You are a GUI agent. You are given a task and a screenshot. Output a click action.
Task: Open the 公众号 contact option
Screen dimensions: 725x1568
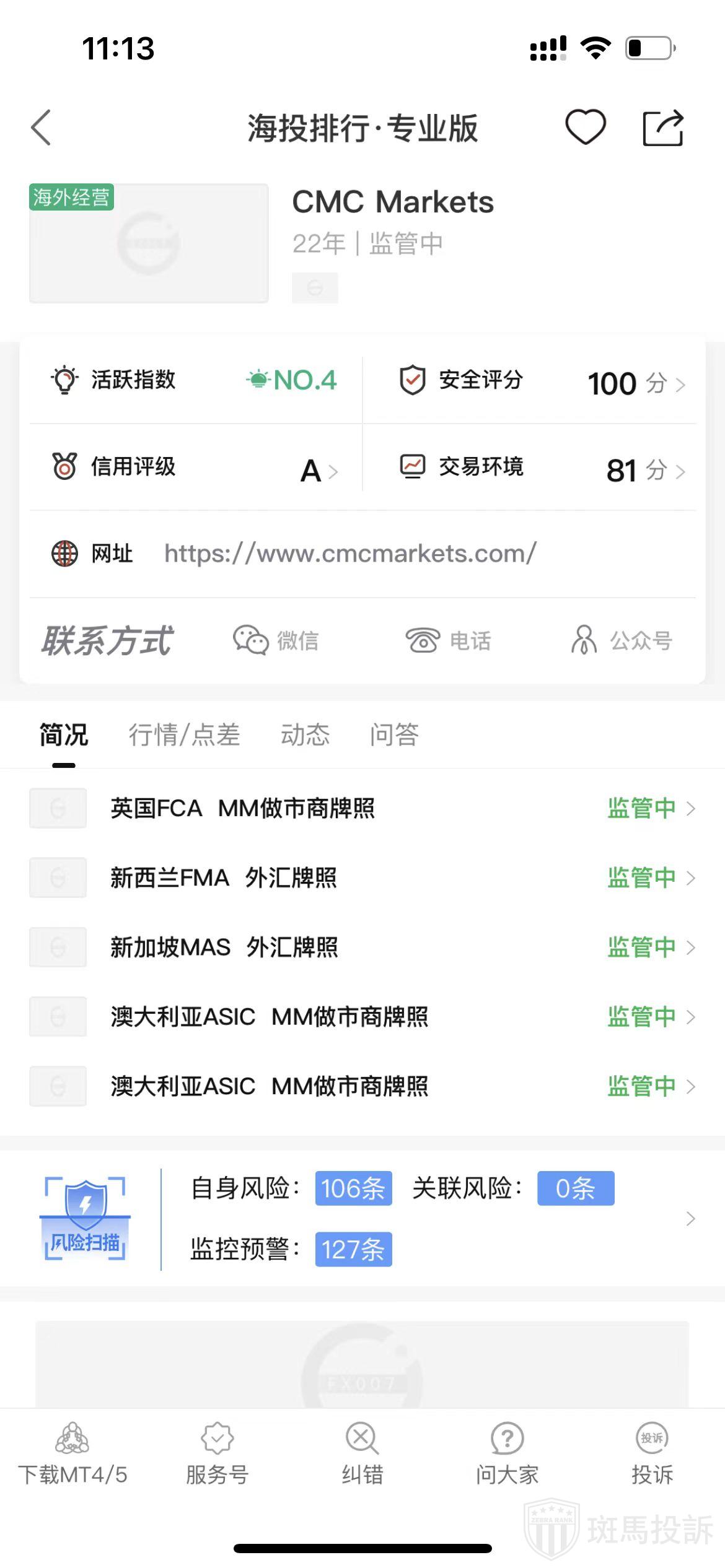622,640
